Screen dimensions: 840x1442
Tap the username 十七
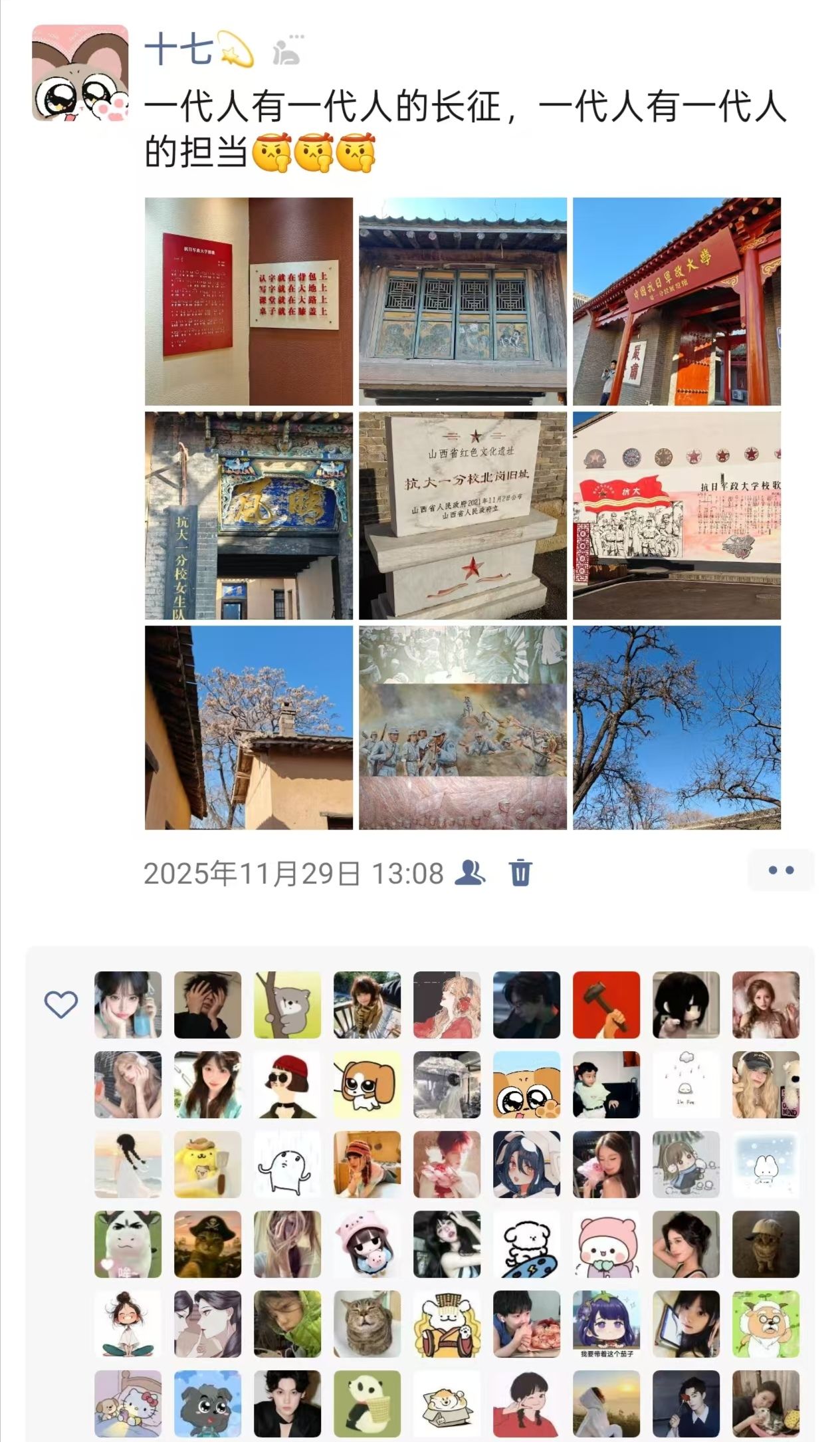point(178,50)
